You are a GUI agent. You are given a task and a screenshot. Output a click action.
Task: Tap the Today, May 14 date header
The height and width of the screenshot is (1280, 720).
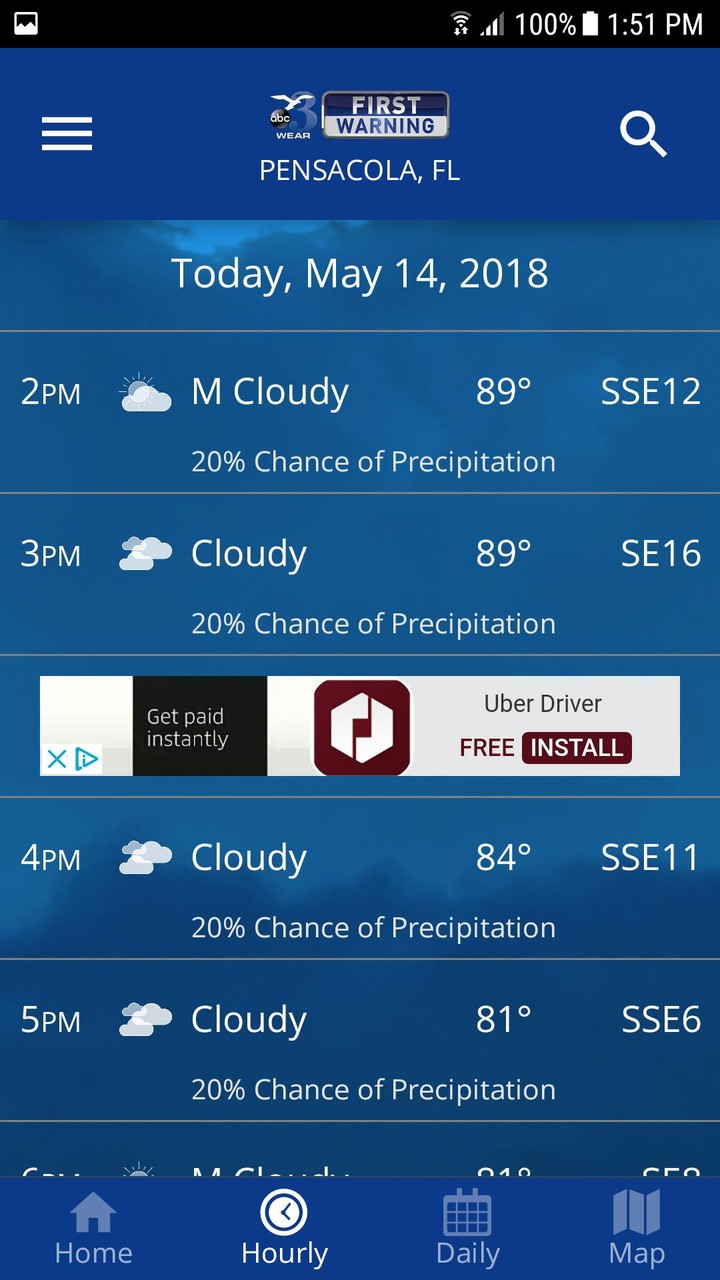click(360, 272)
